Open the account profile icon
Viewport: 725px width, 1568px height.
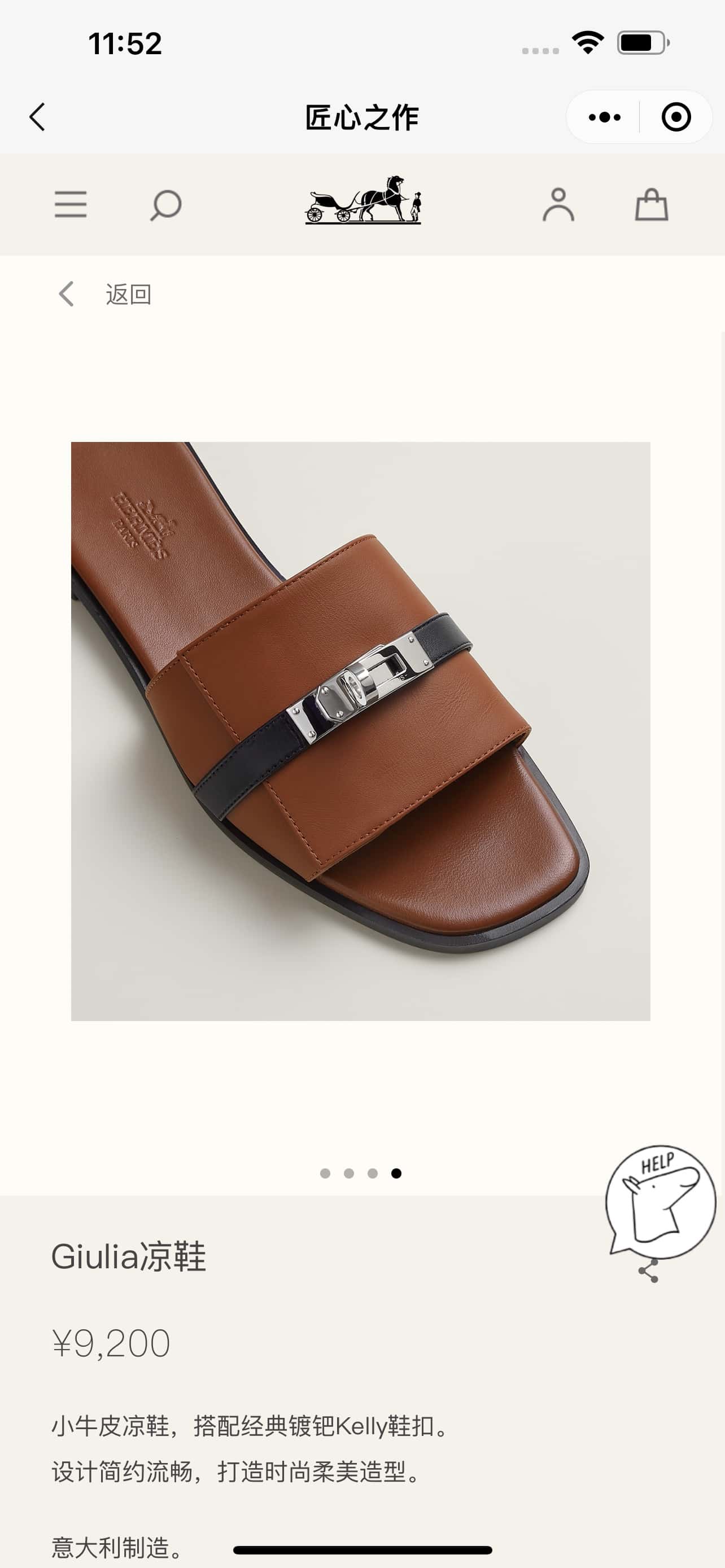558,204
